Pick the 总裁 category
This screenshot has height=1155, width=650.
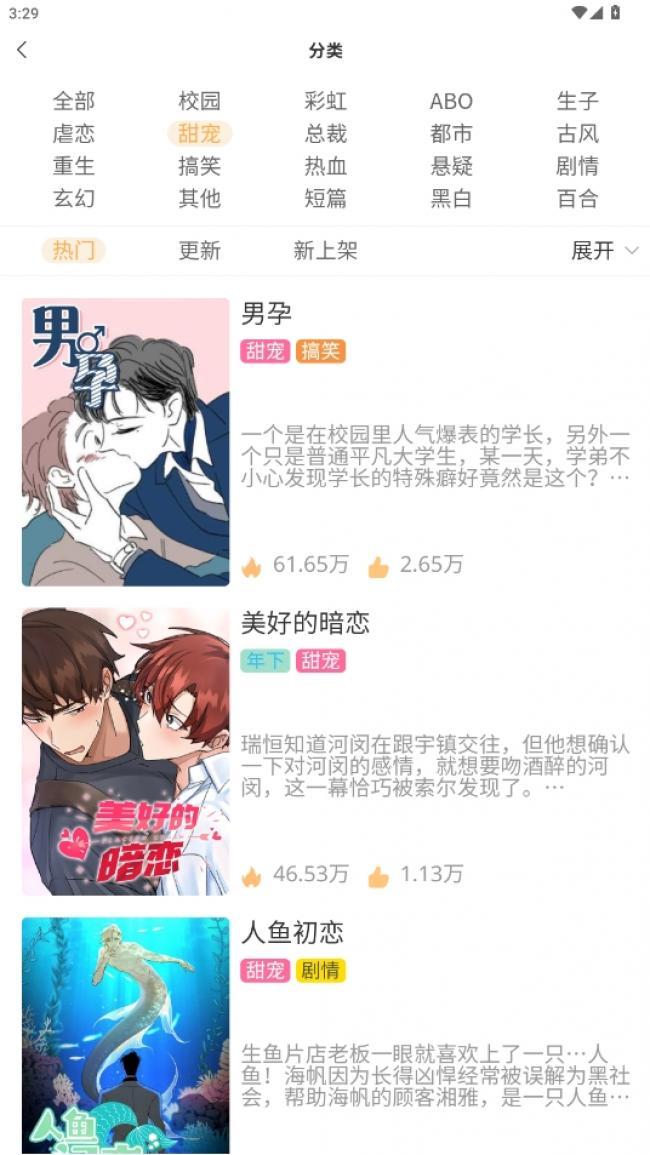pos(325,134)
